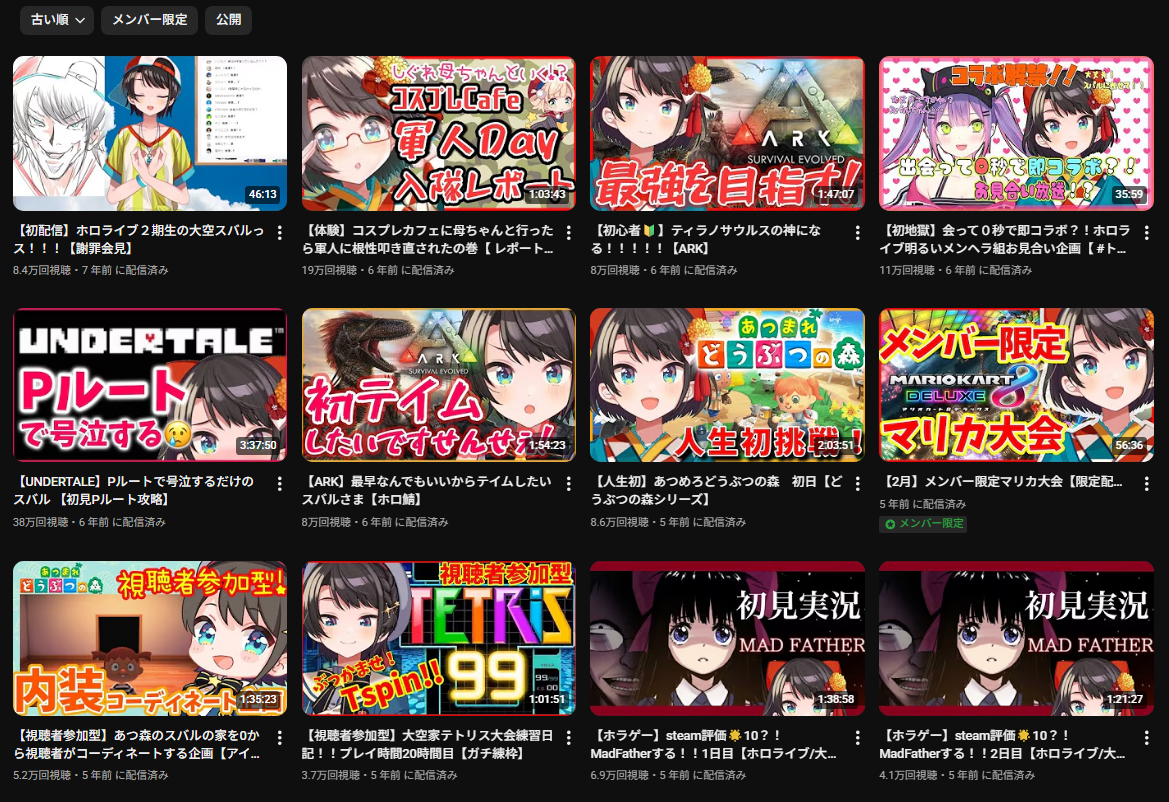The width and height of the screenshot is (1169, 802).
Task: Select the 公開 filter chip
Action: pyautogui.click(x=228, y=19)
